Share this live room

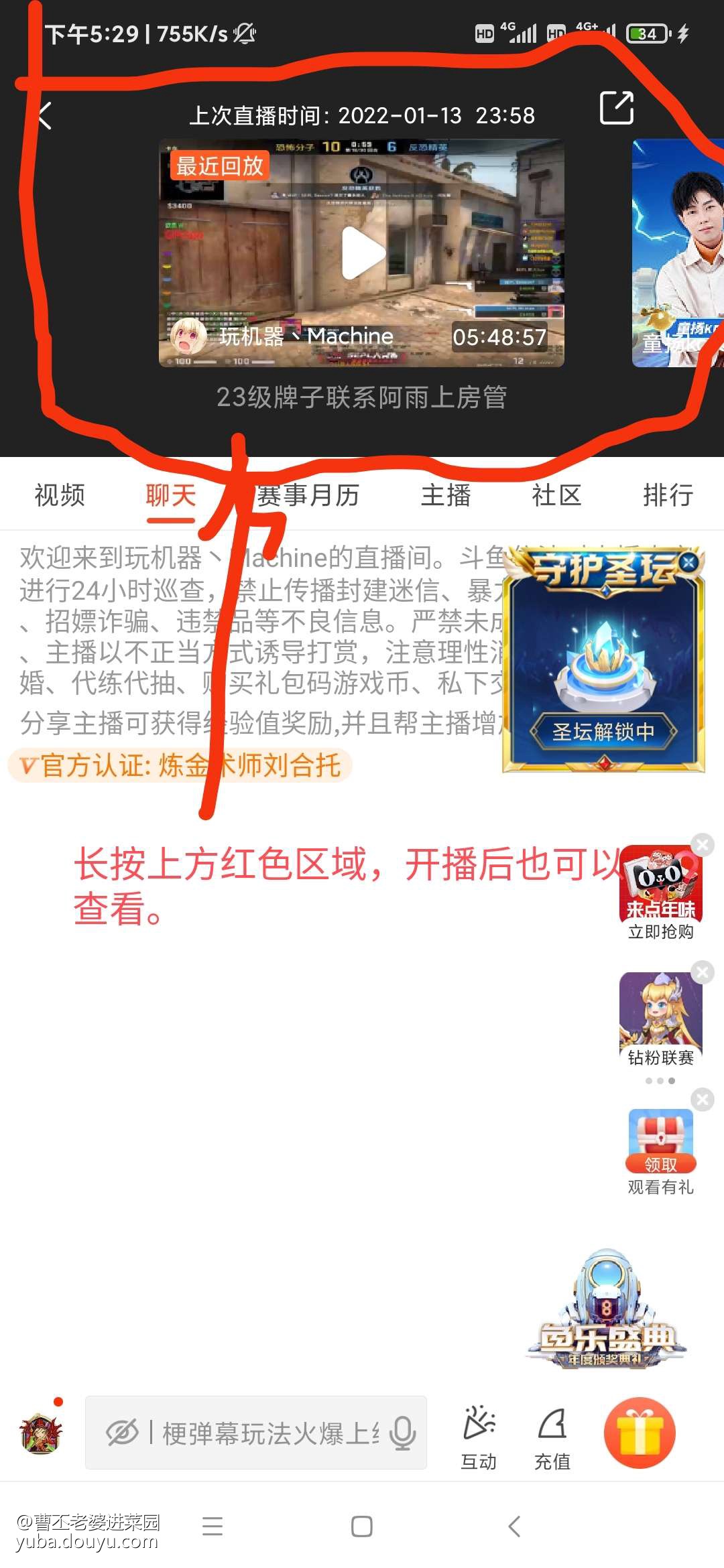616,108
